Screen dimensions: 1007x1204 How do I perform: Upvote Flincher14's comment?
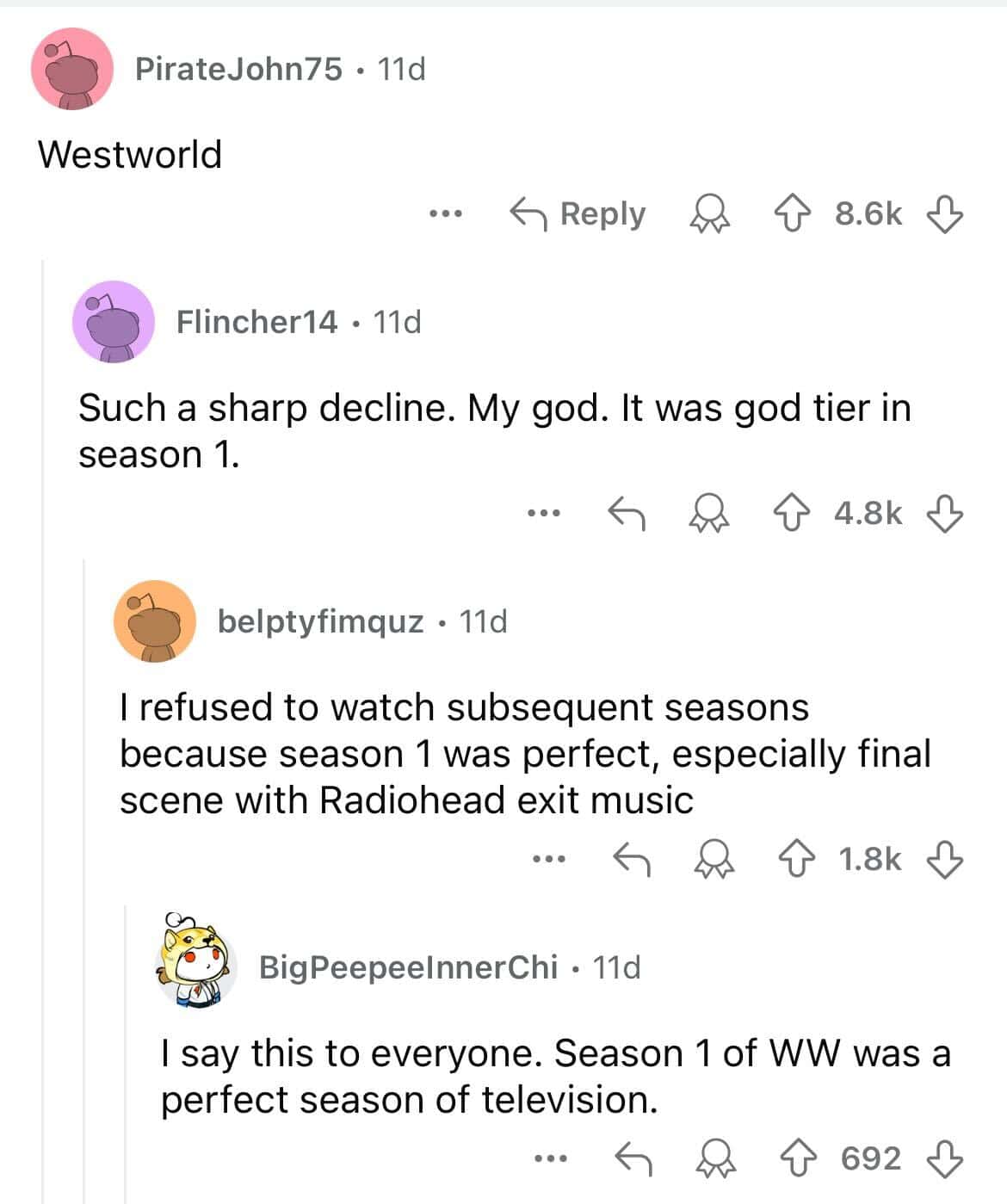pos(789,514)
